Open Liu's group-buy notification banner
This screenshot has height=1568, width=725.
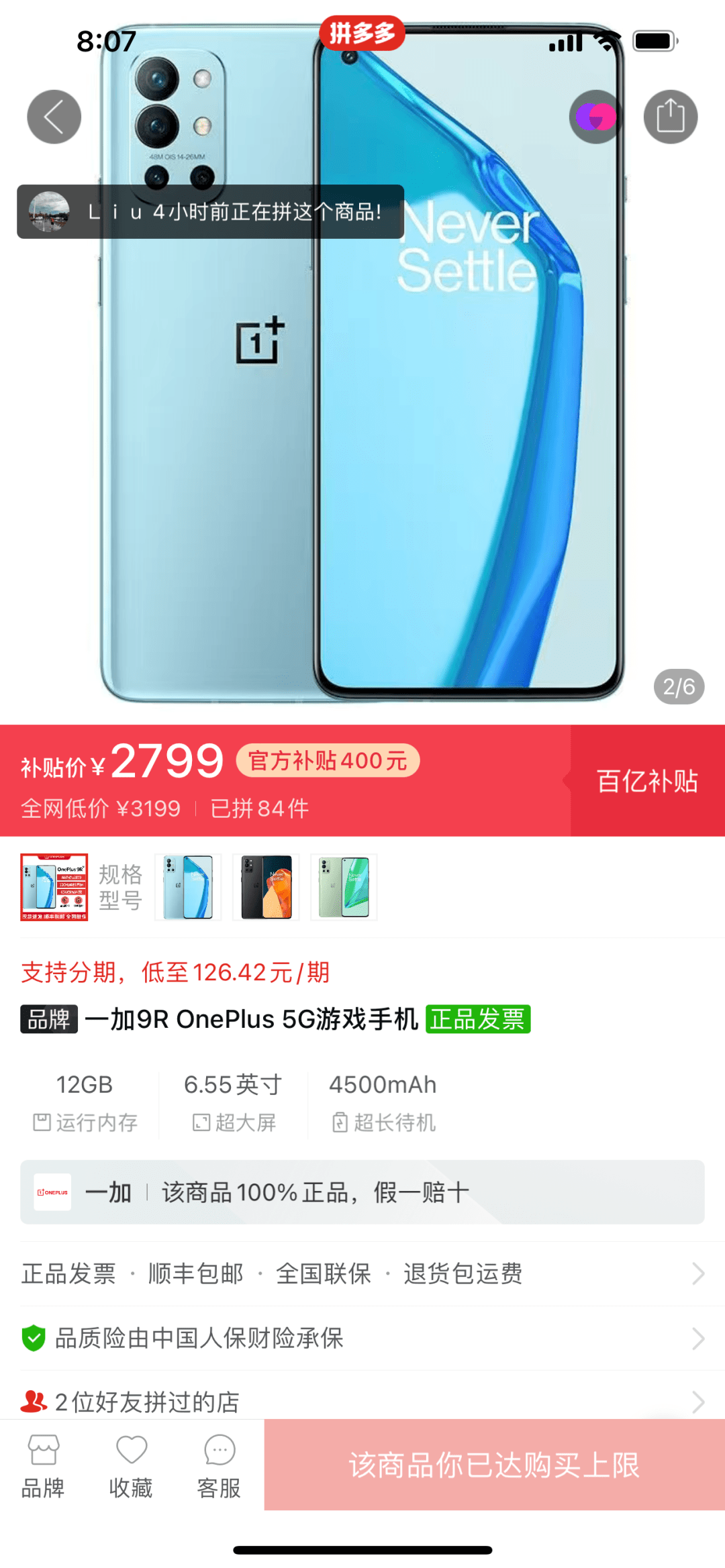click(x=210, y=212)
